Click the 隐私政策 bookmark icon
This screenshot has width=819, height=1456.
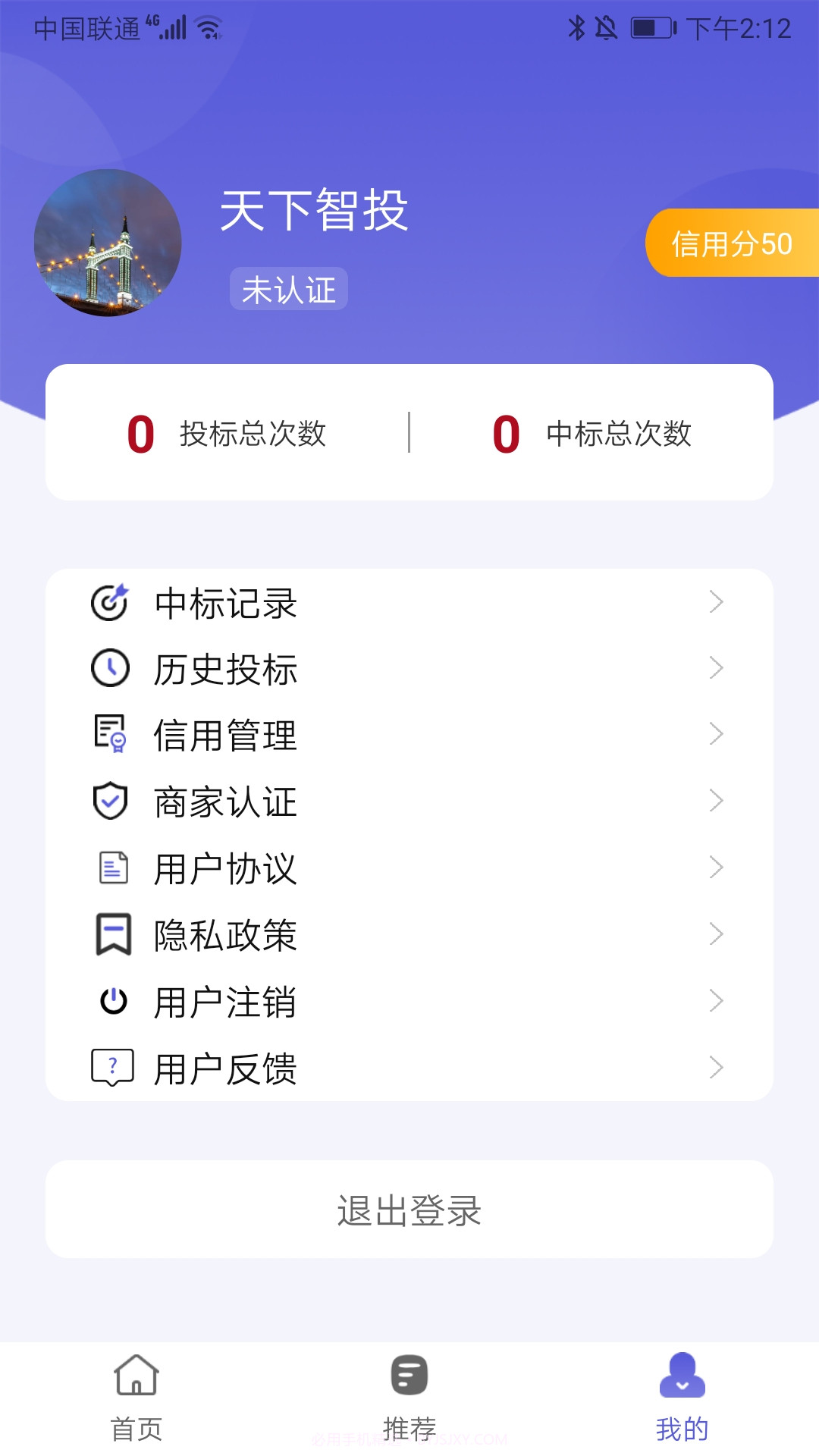coord(111,934)
